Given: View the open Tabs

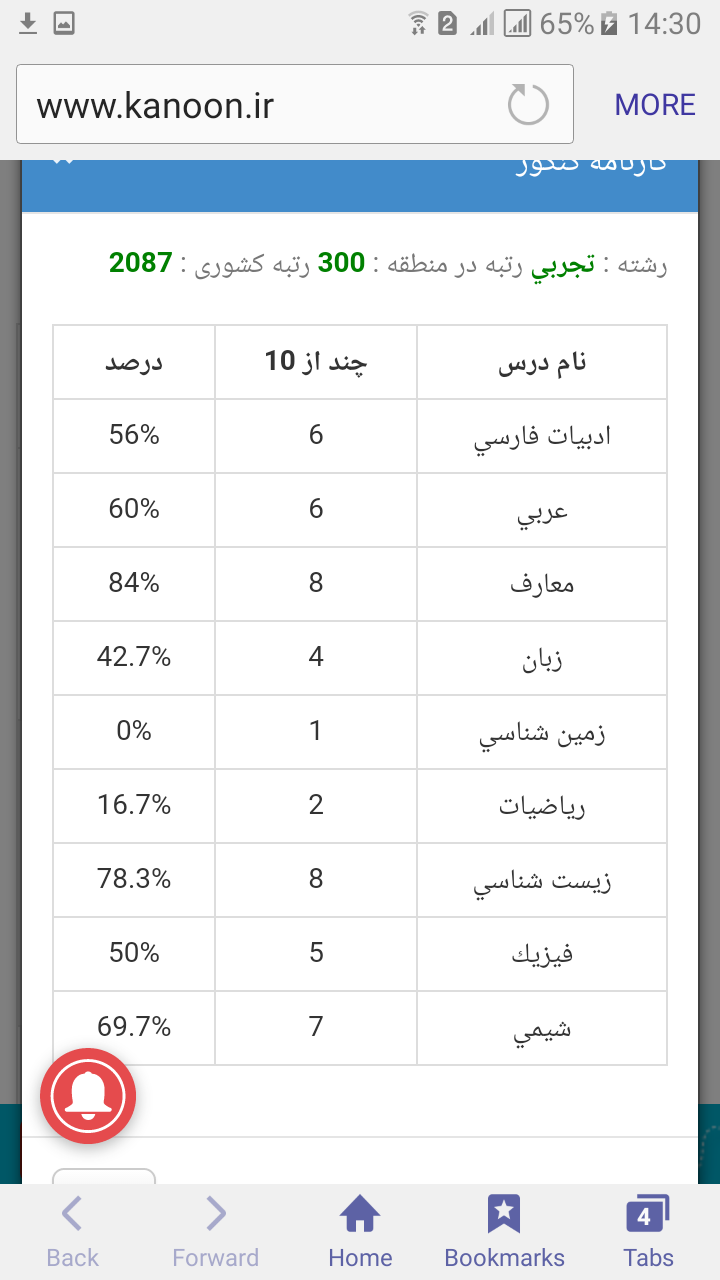Looking at the screenshot, I should pos(648,1230).
